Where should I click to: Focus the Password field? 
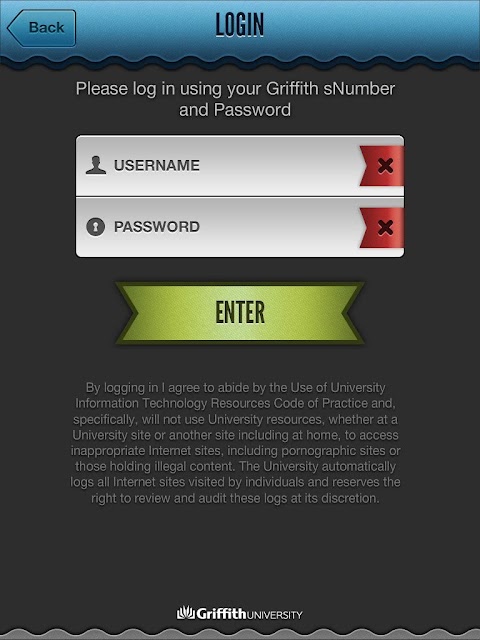pos(218,227)
